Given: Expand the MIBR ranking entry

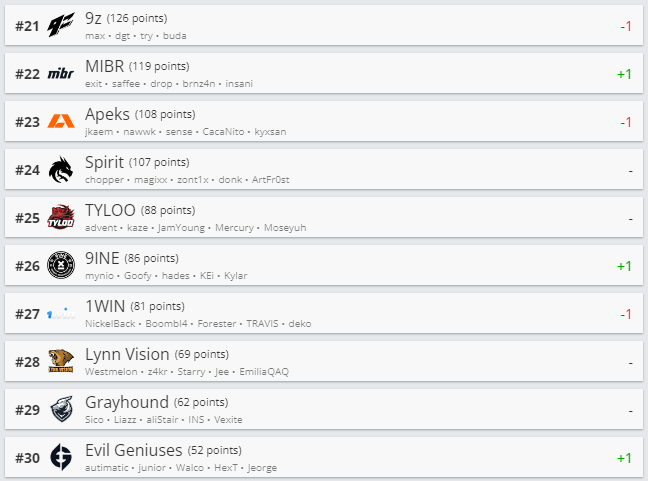Looking at the screenshot, I should pyautogui.click(x=323, y=73).
